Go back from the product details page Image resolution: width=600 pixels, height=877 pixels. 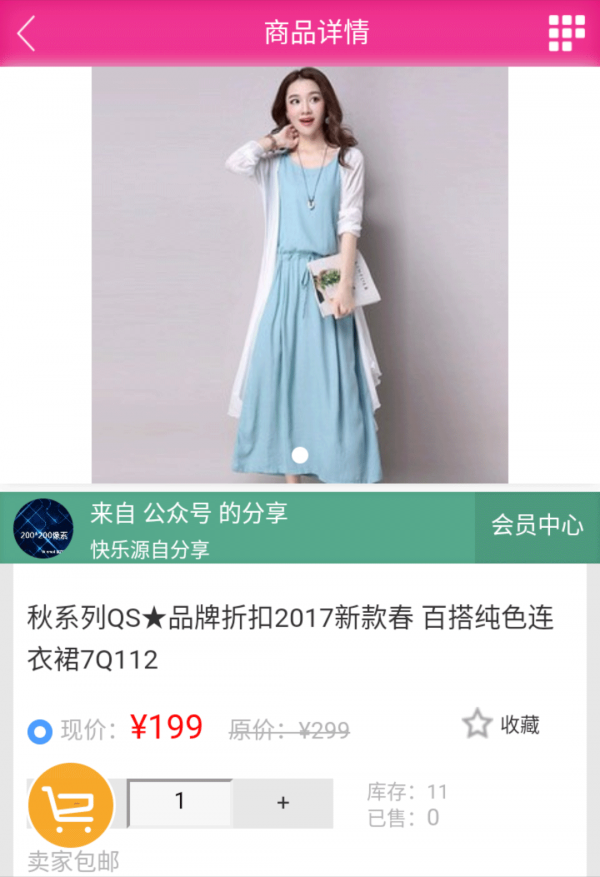[x=27, y=33]
